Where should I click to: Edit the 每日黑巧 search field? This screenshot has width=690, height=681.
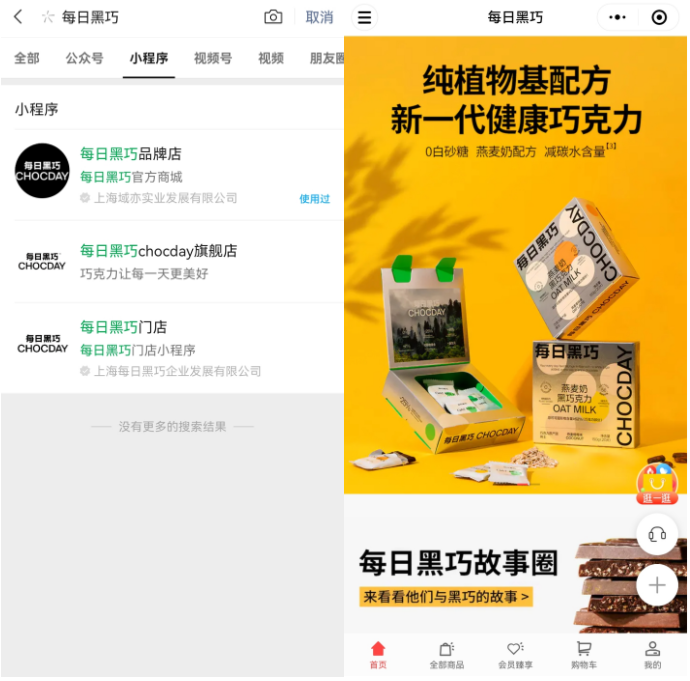pyautogui.click(x=150, y=17)
